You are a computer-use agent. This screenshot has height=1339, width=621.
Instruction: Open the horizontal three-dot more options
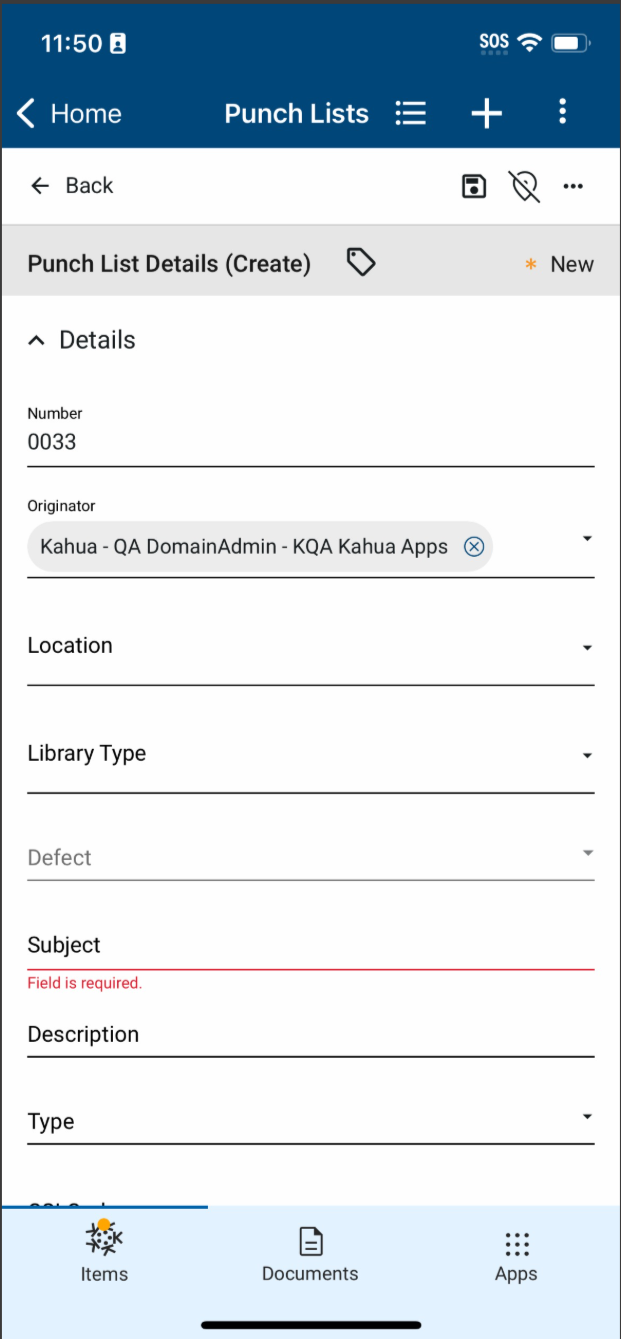(573, 186)
